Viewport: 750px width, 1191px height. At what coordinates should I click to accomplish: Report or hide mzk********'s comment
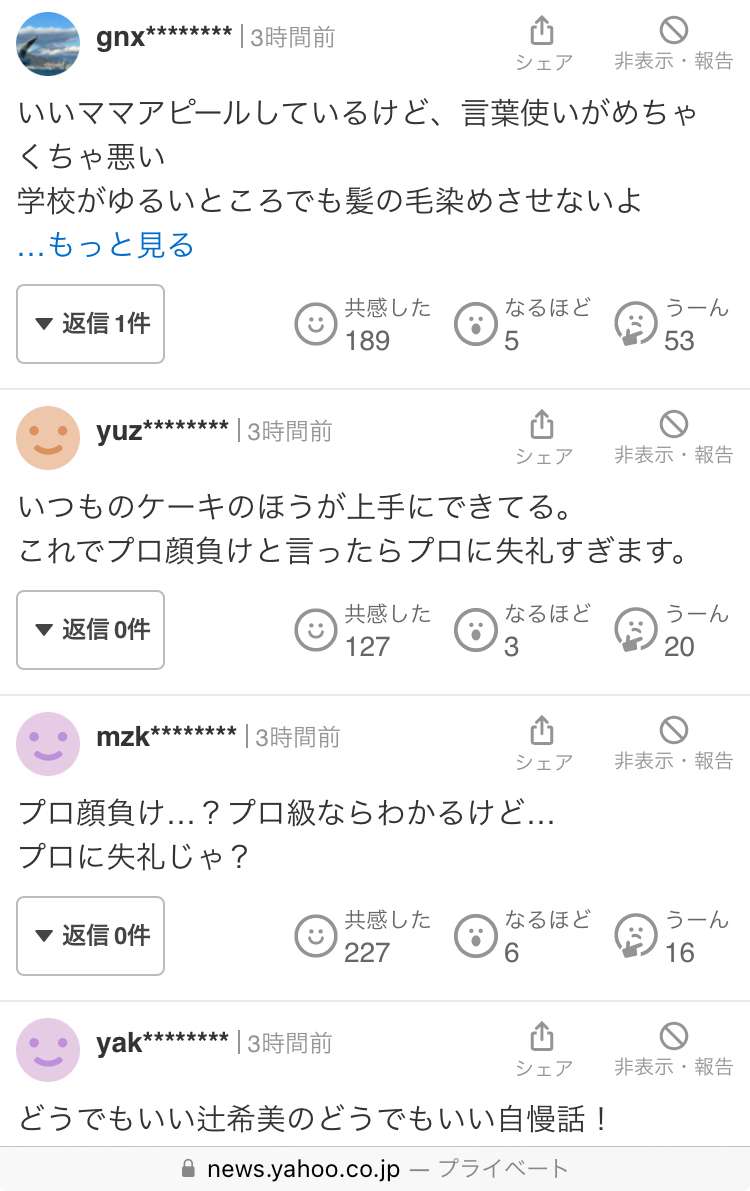click(673, 743)
